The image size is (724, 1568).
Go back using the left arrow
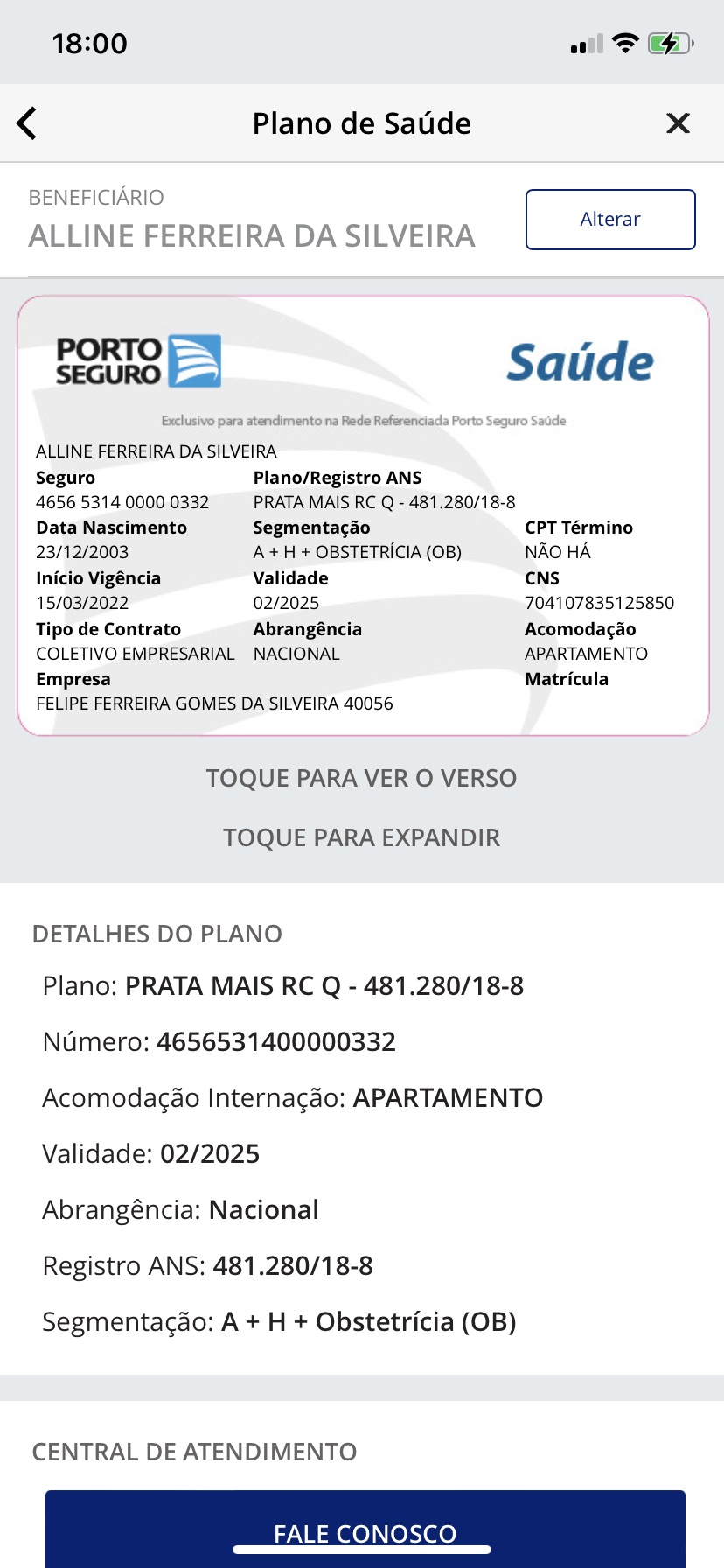(27, 123)
